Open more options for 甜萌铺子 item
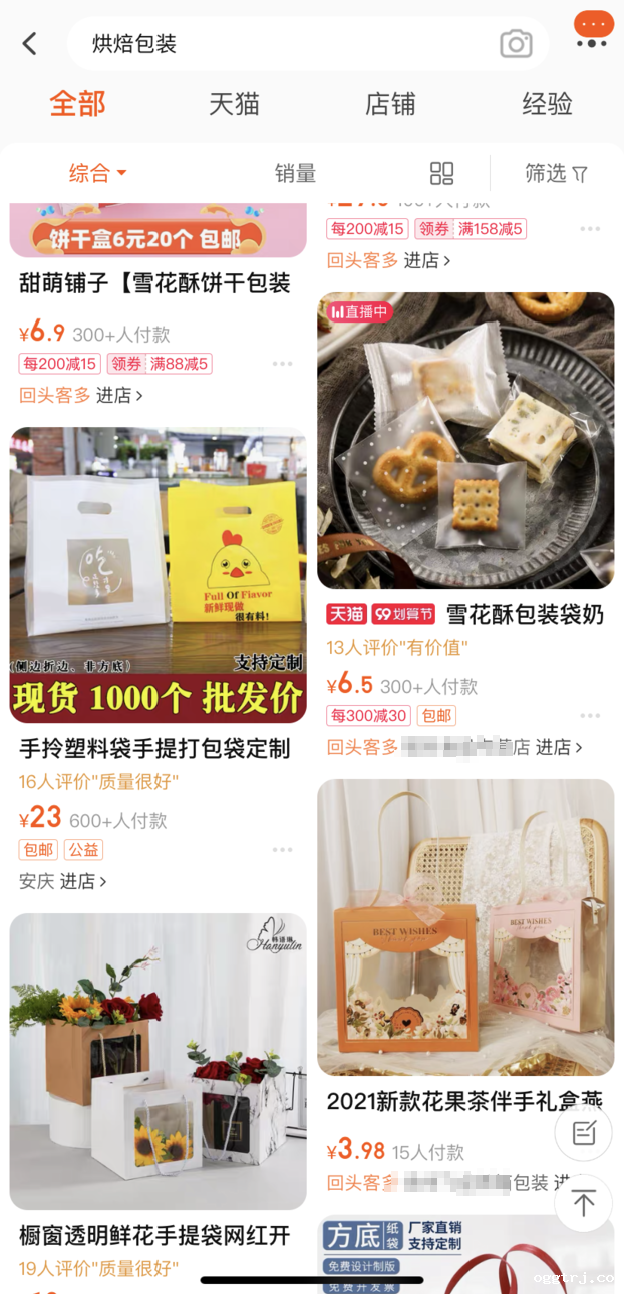 point(282,364)
